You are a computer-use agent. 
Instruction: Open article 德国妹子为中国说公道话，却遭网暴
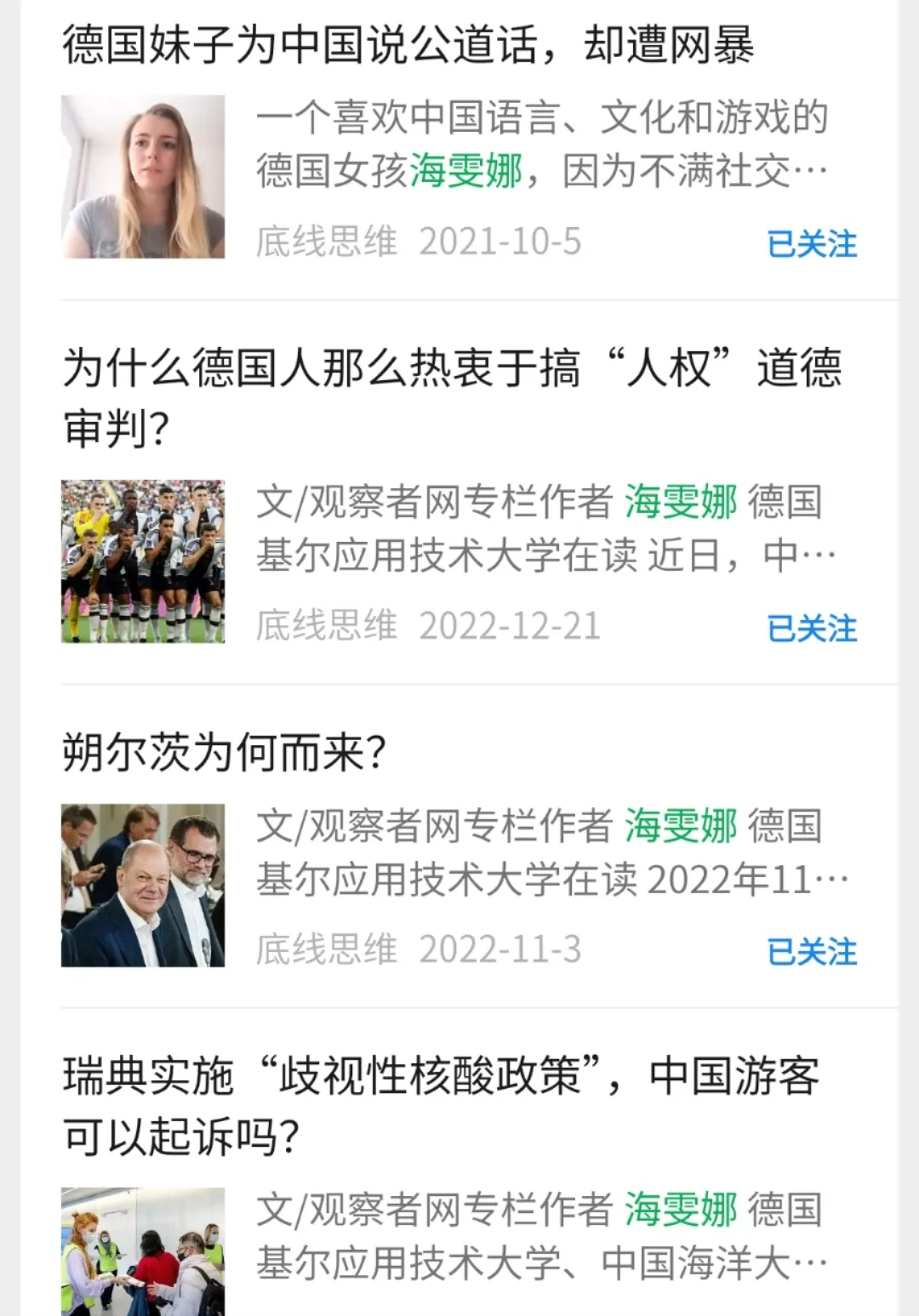click(408, 44)
